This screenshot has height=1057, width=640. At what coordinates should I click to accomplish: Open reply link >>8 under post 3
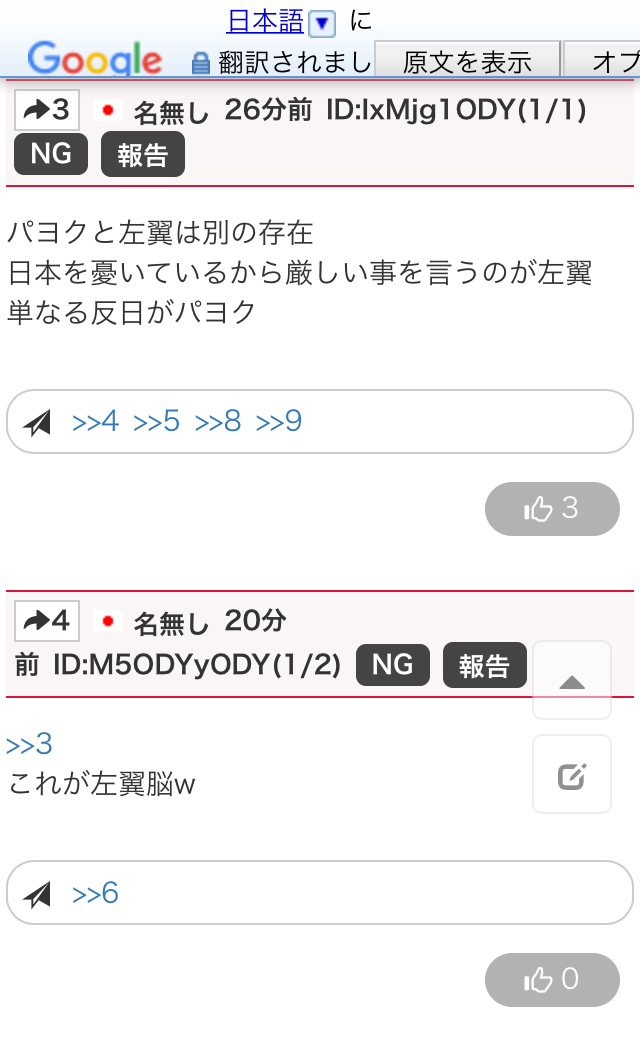click(x=218, y=422)
